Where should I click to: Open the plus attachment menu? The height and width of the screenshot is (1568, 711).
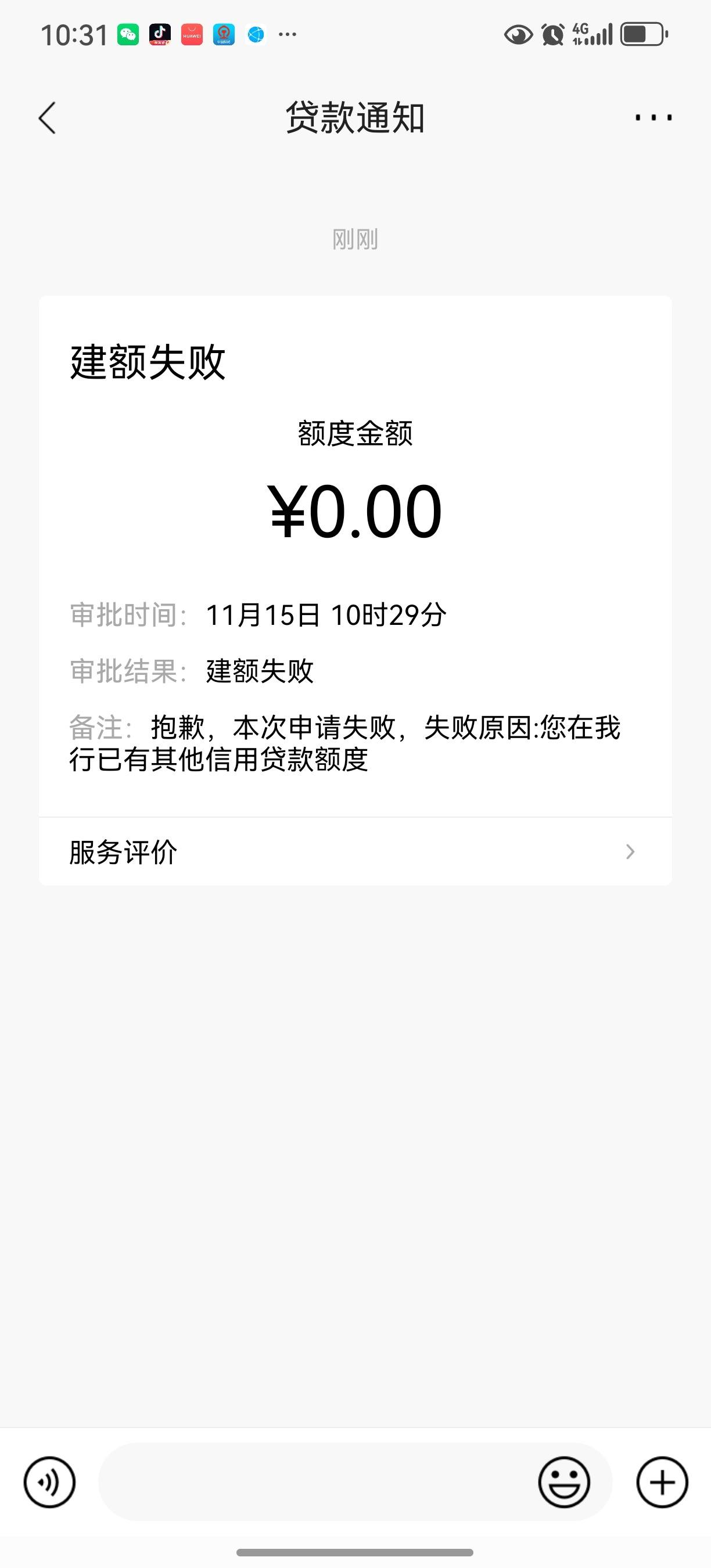[662, 1482]
